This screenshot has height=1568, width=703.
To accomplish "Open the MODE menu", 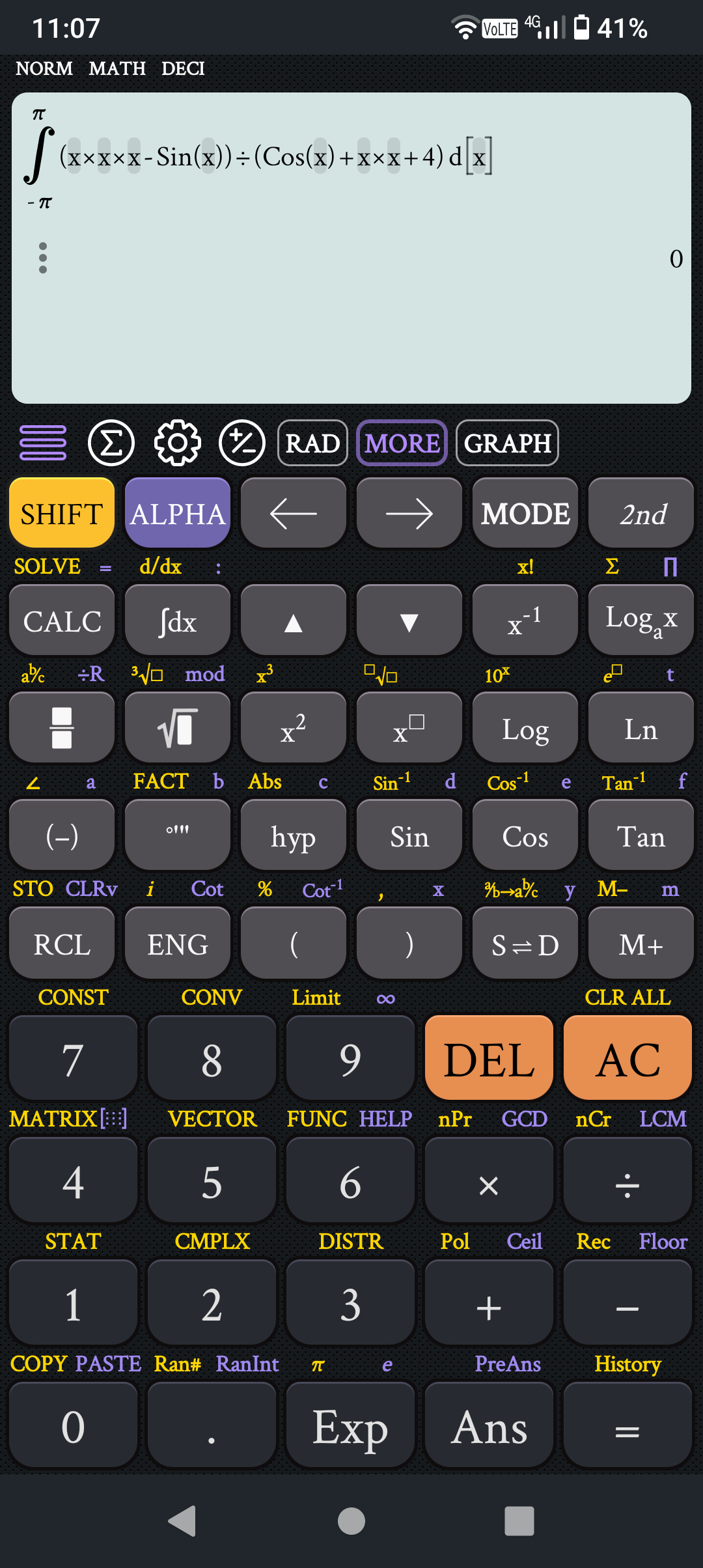I will tap(525, 513).
